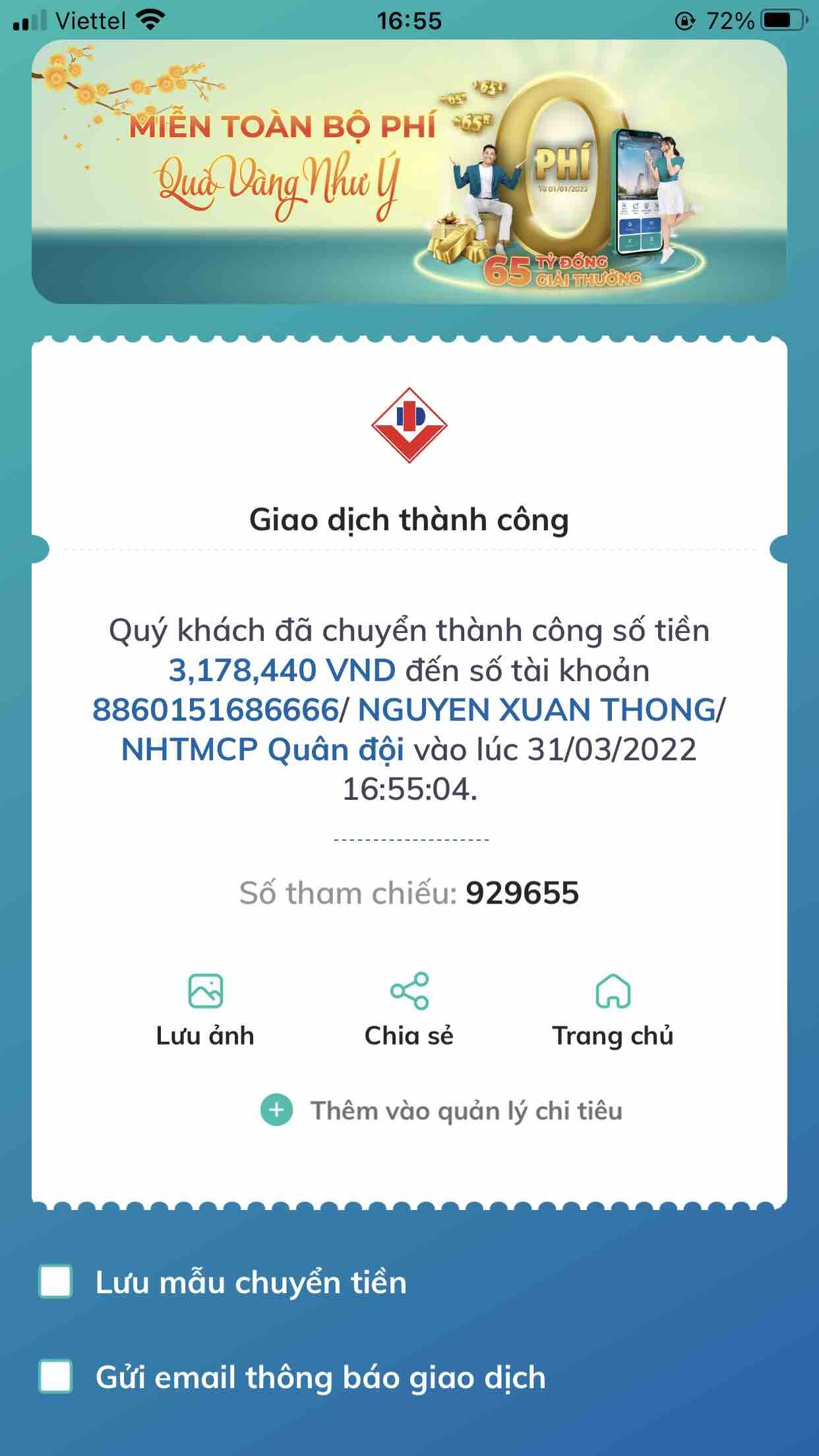This screenshot has width=819, height=1456.
Task: Tap Thêm vào quản lý chi tiêu
Action: (442, 1110)
